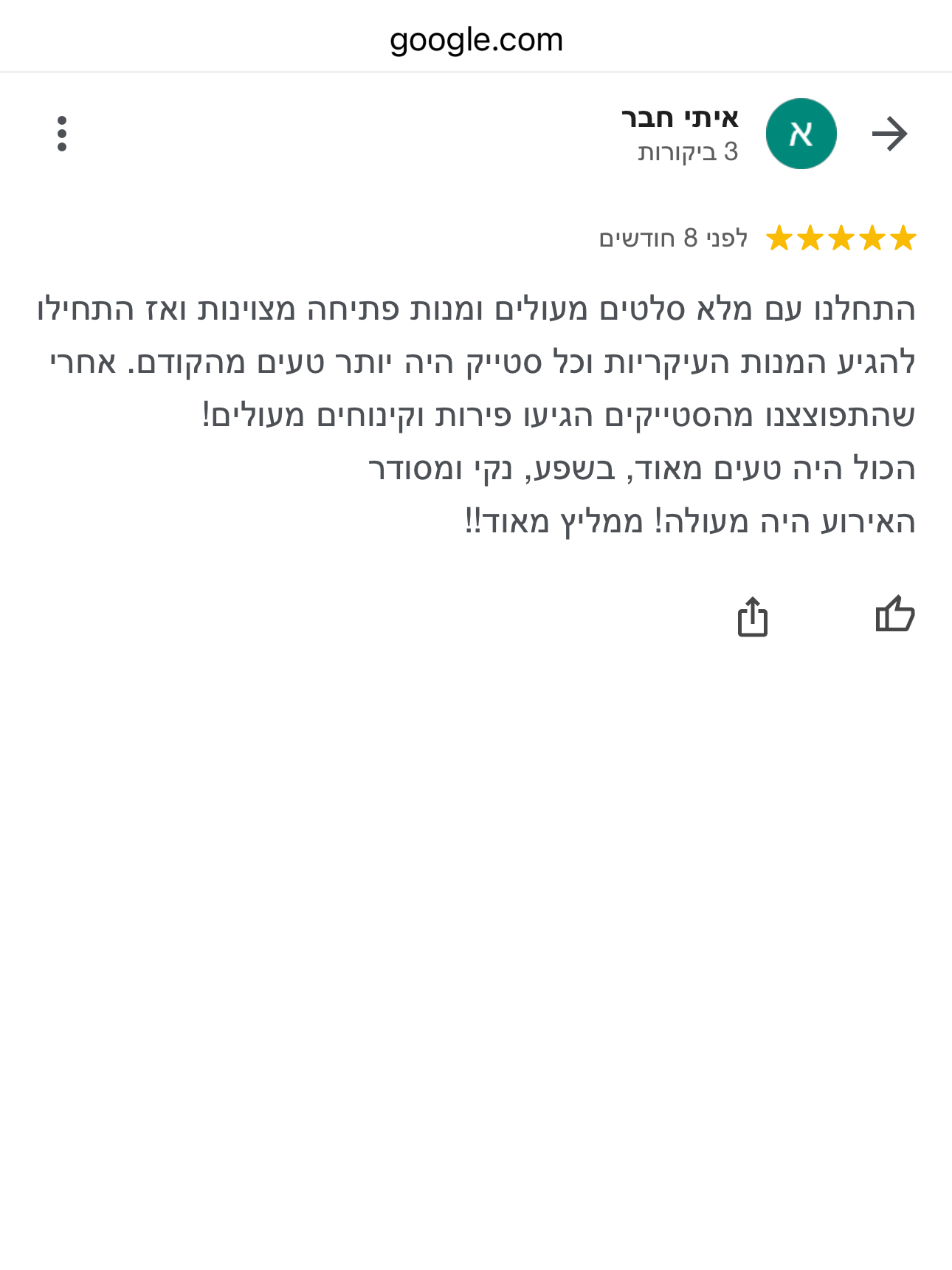Image resolution: width=952 pixels, height=1270 pixels.
Task: Like this review with thumbs up
Action: 894,614
